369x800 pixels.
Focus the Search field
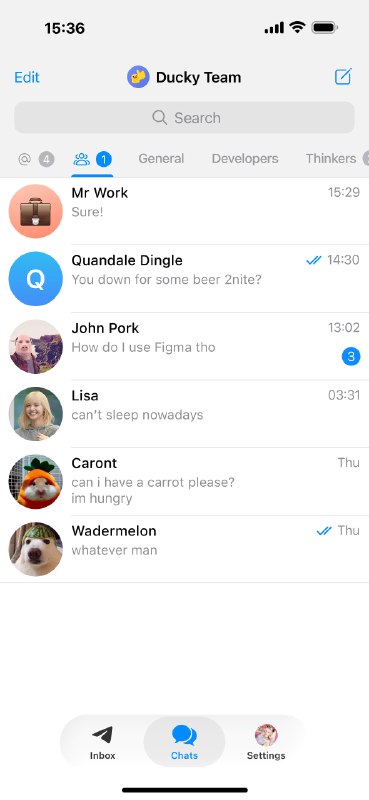coord(184,118)
